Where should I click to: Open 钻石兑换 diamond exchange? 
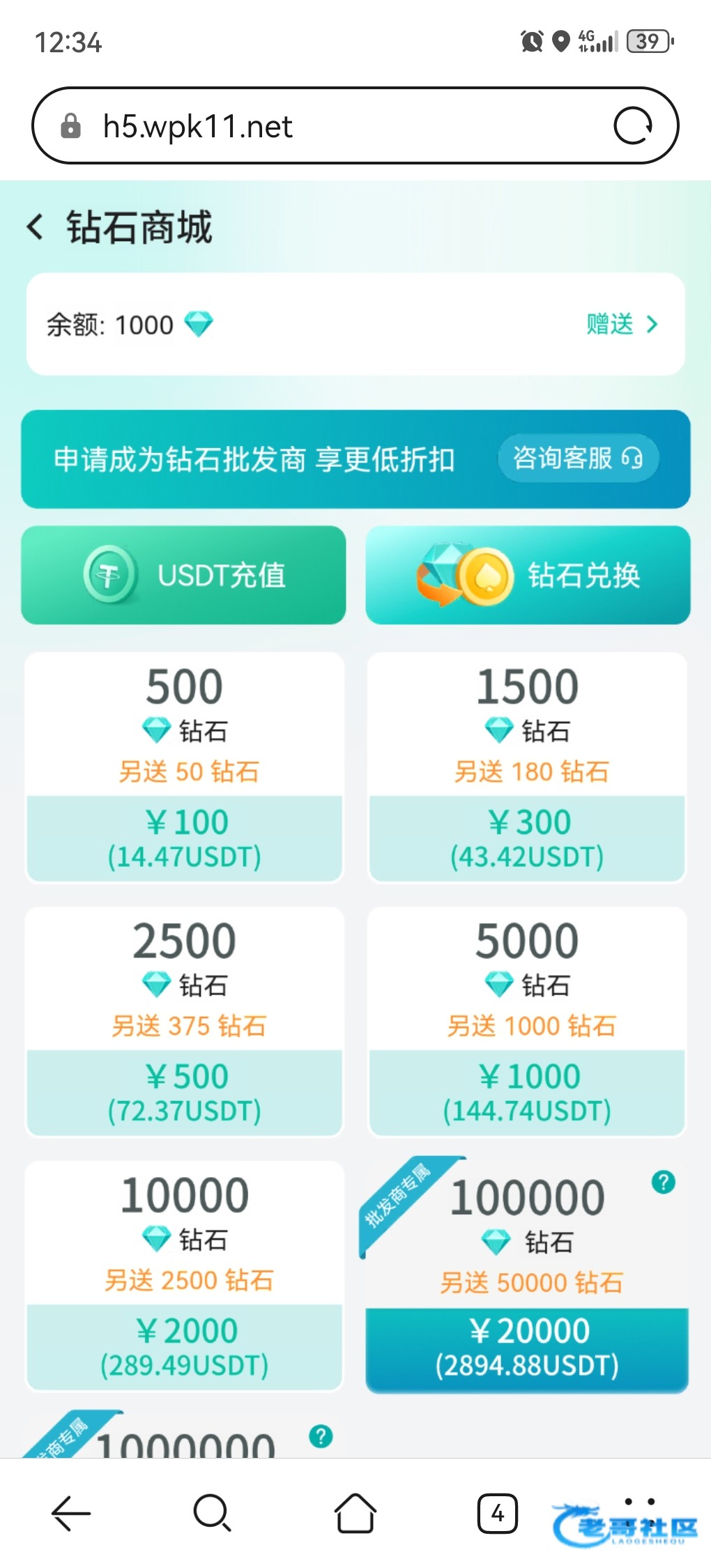528,575
